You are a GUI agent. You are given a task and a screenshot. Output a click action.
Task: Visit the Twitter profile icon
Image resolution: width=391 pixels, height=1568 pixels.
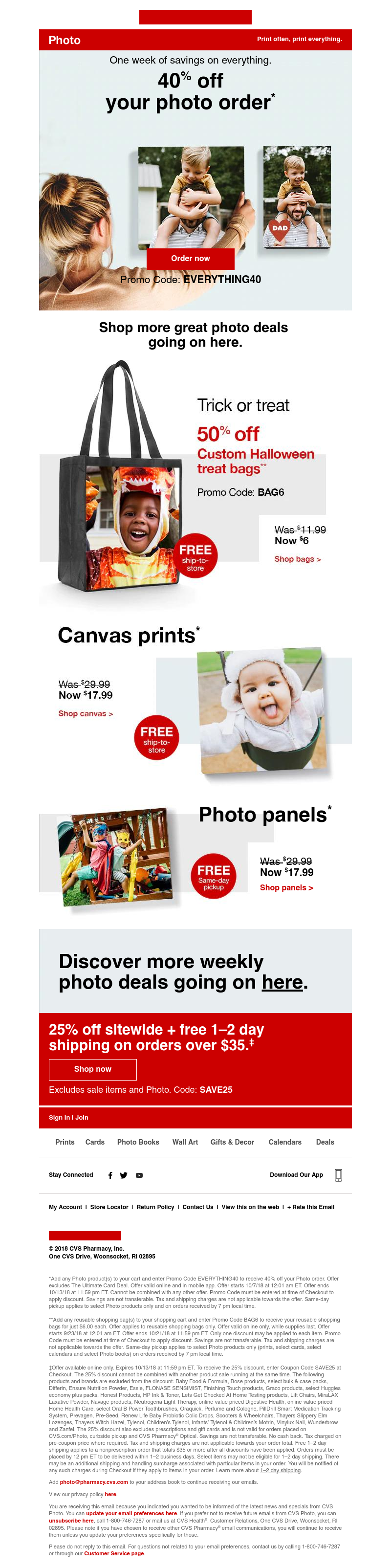click(x=124, y=1175)
